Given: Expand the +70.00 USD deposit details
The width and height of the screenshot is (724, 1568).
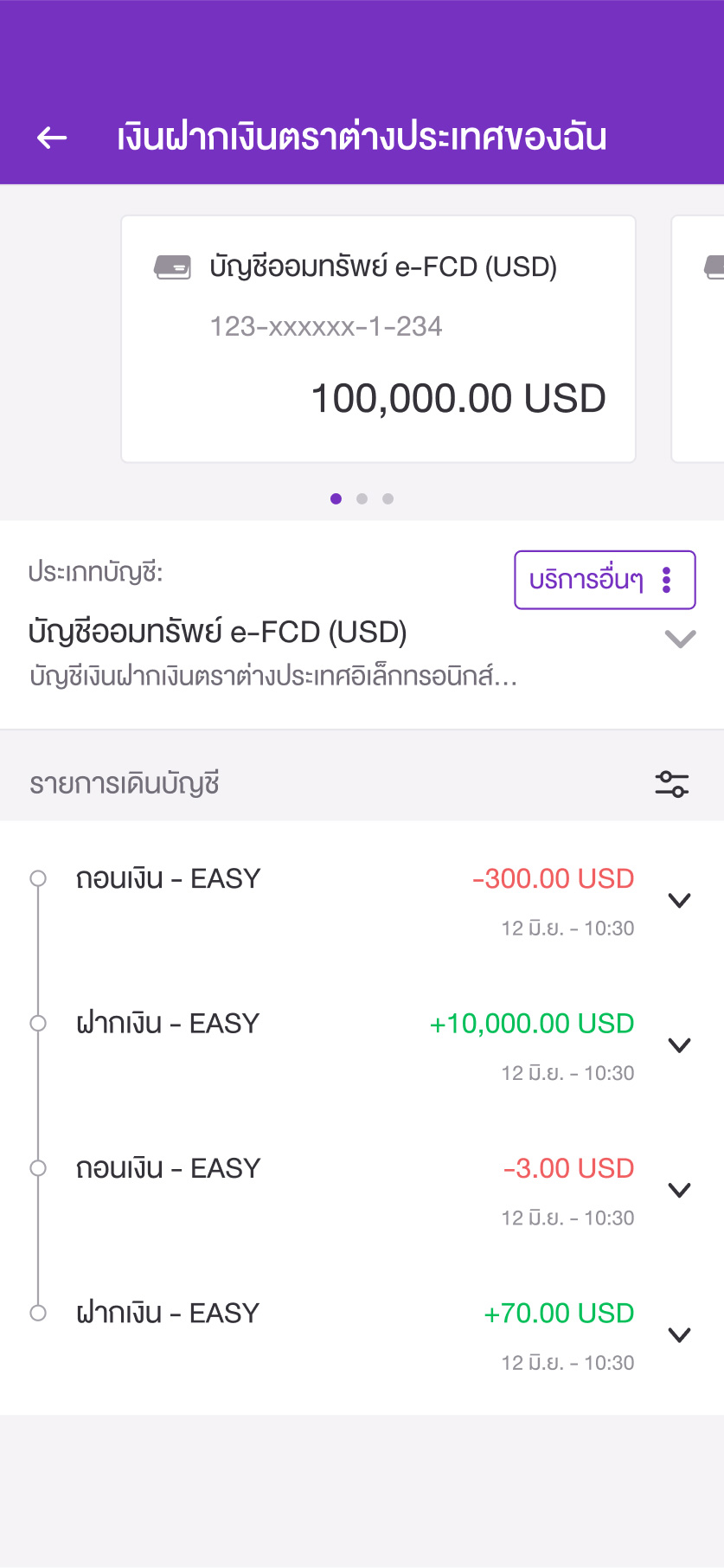Looking at the screenshot, I should [x=680, y=1334].
